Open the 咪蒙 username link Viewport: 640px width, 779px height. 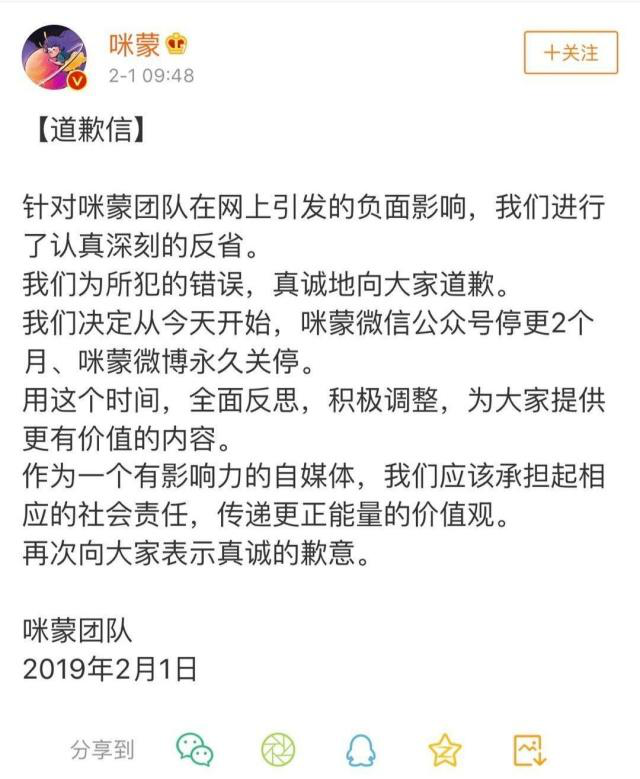tap(133, 45)
